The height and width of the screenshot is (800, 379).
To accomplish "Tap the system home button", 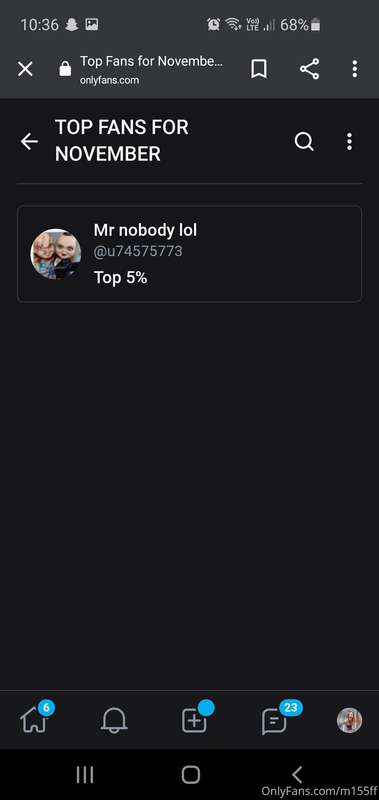I will 190,775.
